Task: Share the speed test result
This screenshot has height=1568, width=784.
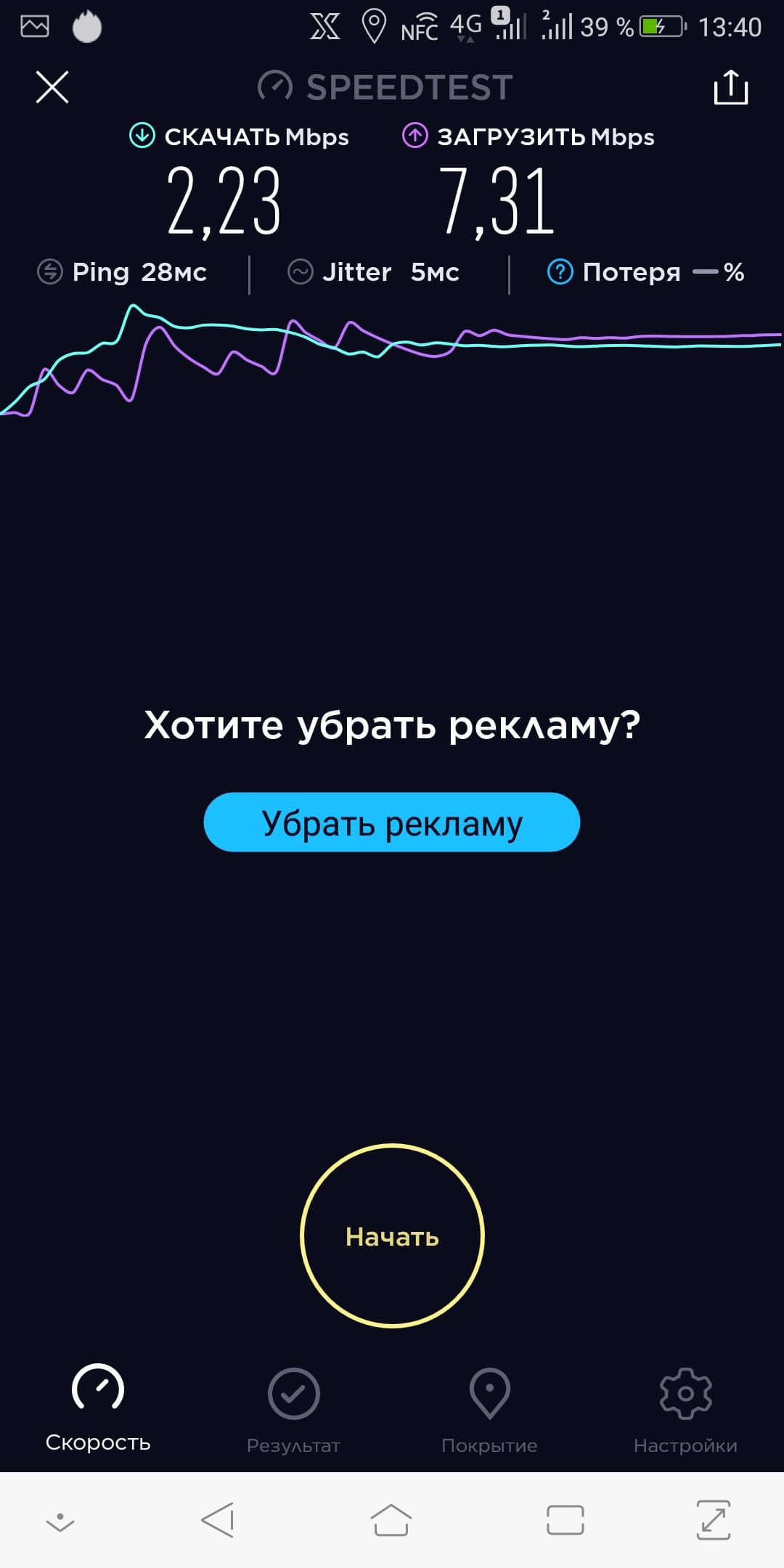Action: click(730, 88)
